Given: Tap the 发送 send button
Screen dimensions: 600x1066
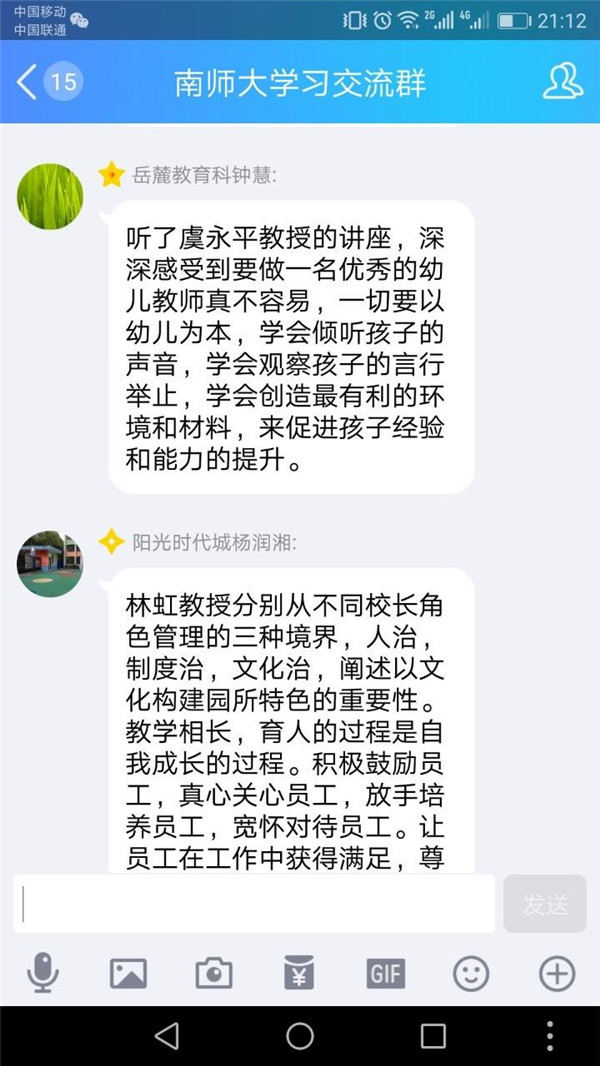Looking at the screenshot, I should 545,904.
